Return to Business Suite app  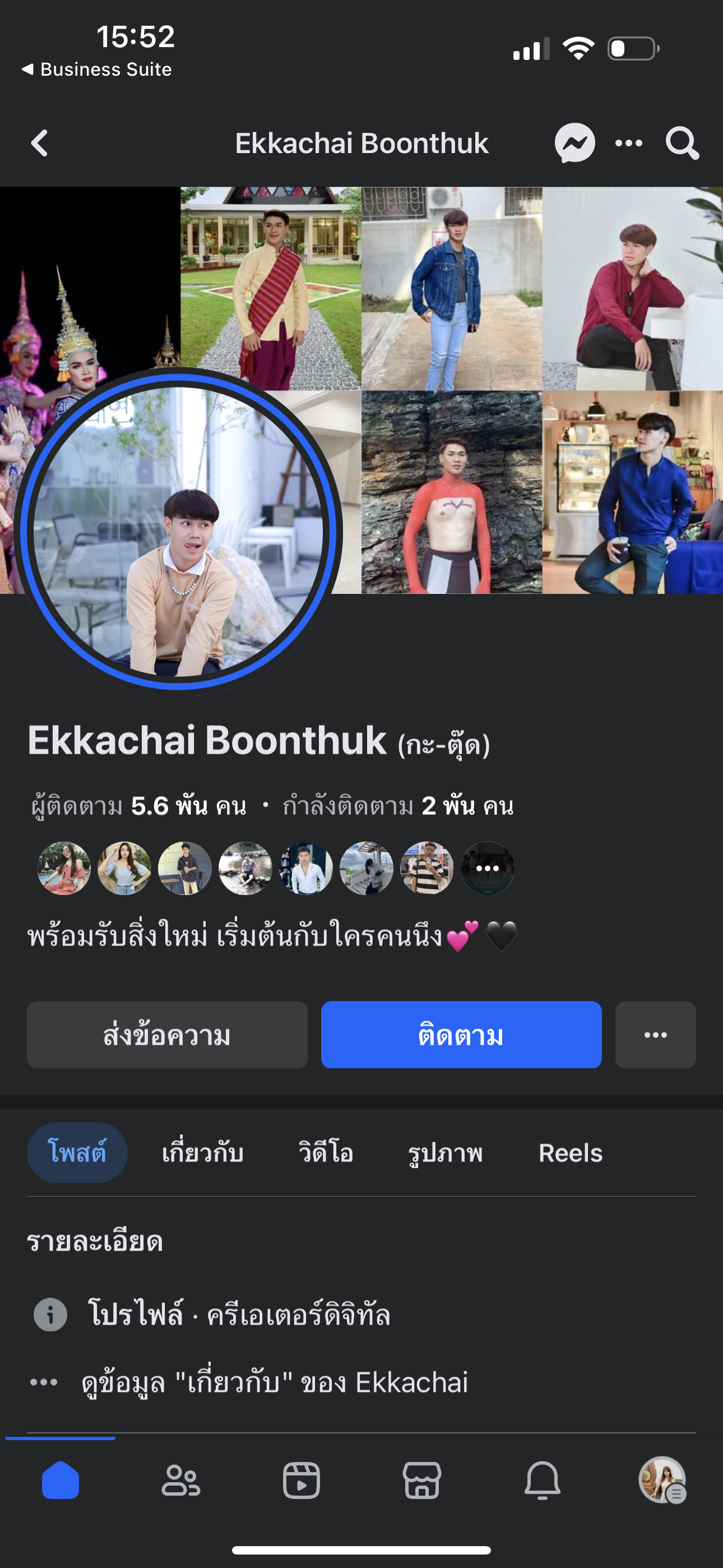point(96,70)
